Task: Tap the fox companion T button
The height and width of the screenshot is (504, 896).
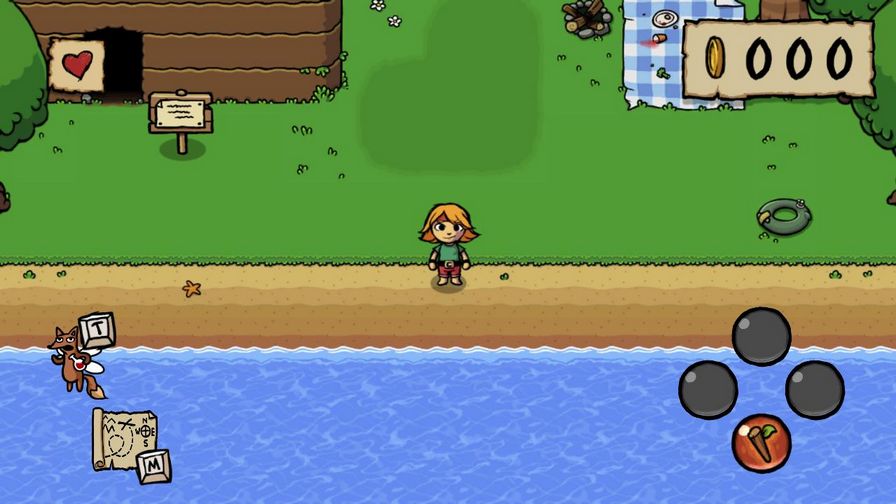Action: tap(97, 329)
